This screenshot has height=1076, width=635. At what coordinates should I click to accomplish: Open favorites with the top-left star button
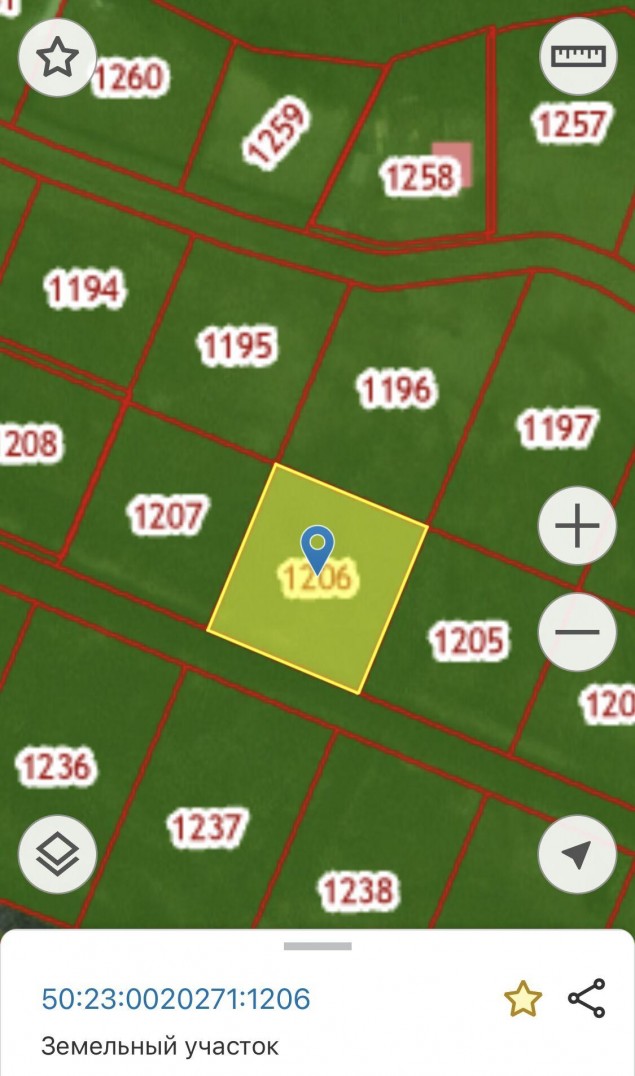[57, 57]
